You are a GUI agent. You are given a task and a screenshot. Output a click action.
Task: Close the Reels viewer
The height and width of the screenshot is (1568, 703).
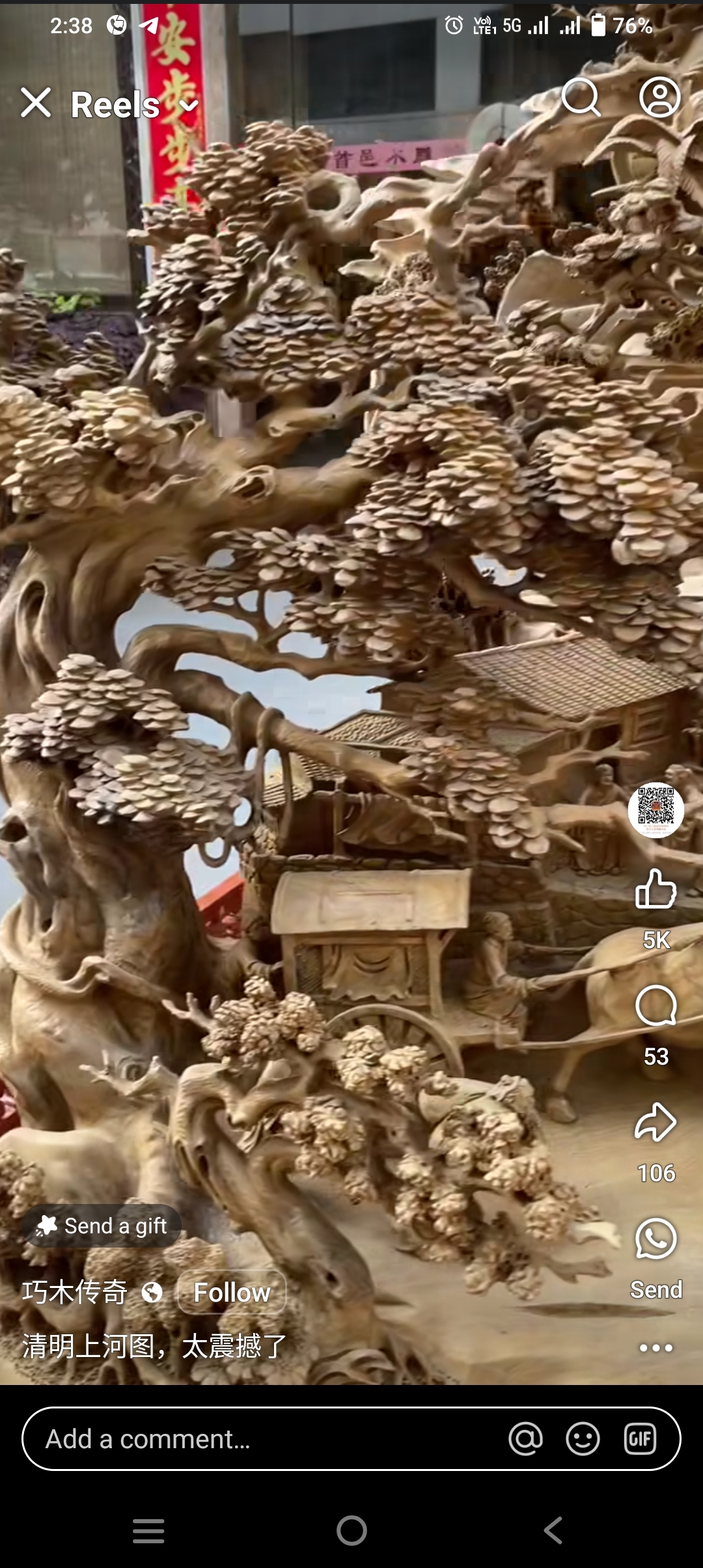click(36, 103)
